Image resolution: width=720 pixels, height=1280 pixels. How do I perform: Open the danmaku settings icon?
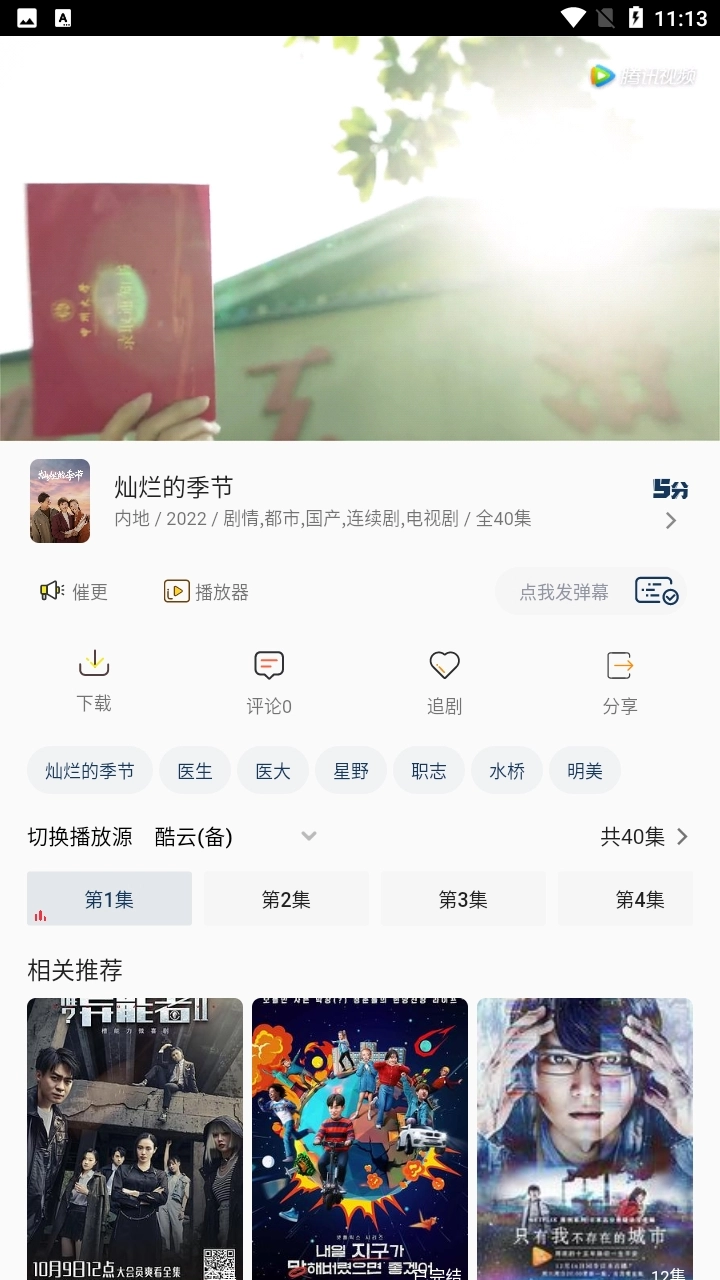656,592
